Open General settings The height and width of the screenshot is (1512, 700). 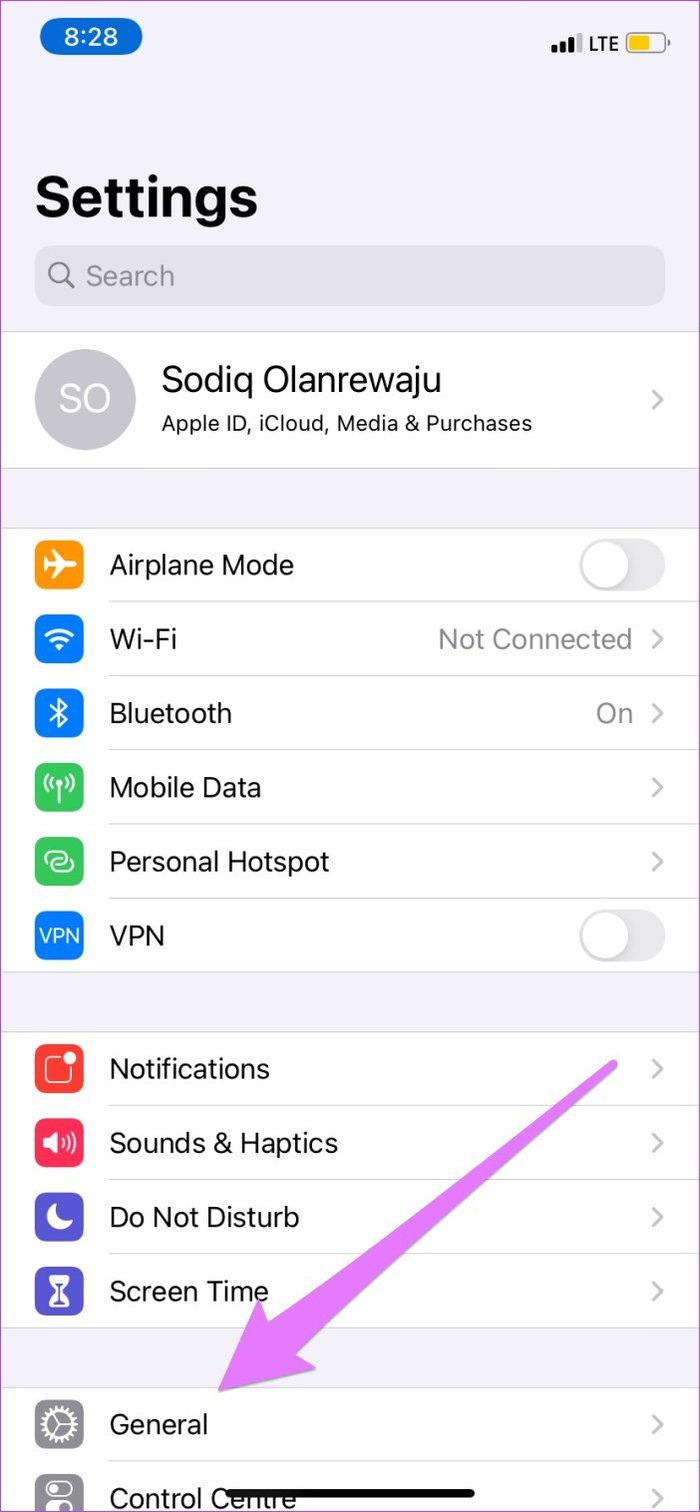(x=350, y=1424)
